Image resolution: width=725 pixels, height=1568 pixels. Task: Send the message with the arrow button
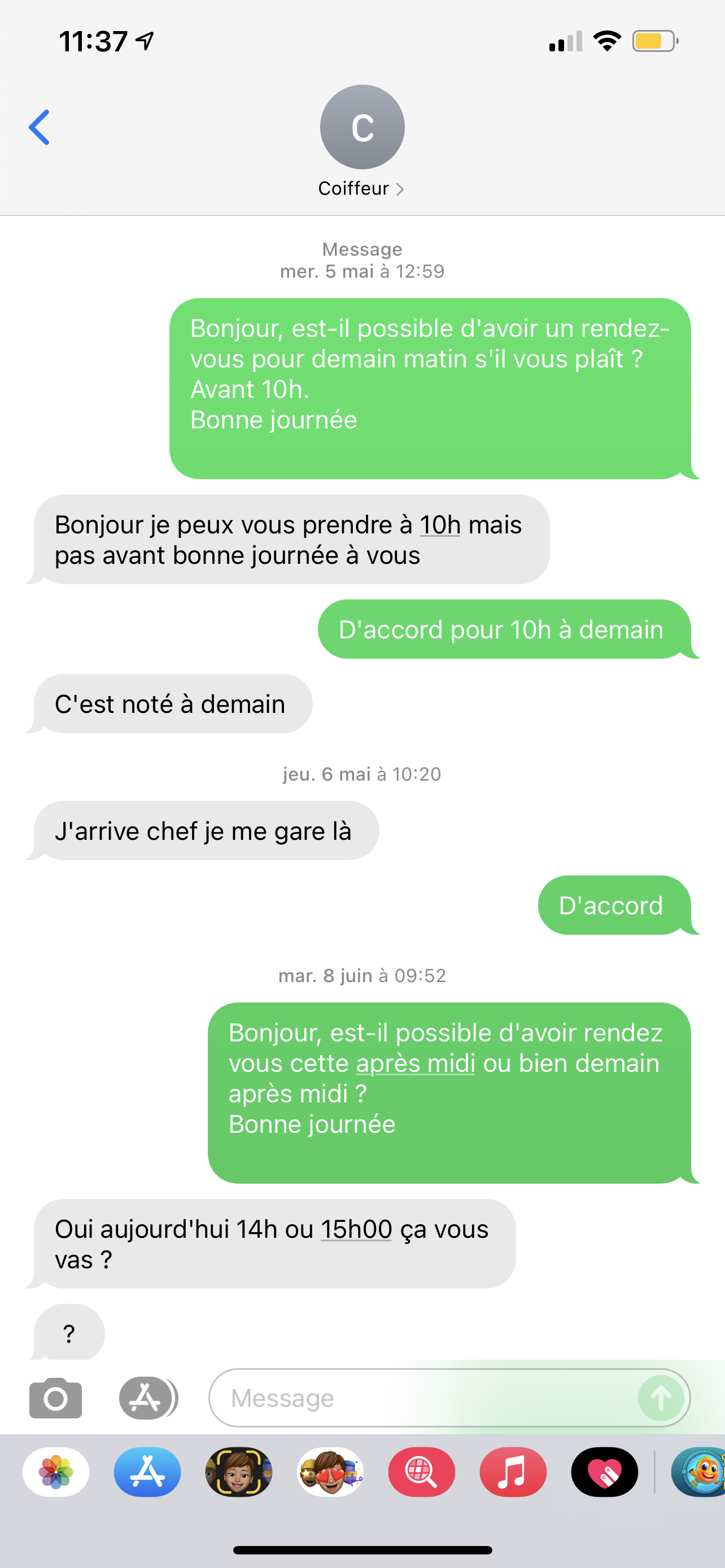(x=661, y=1398)
